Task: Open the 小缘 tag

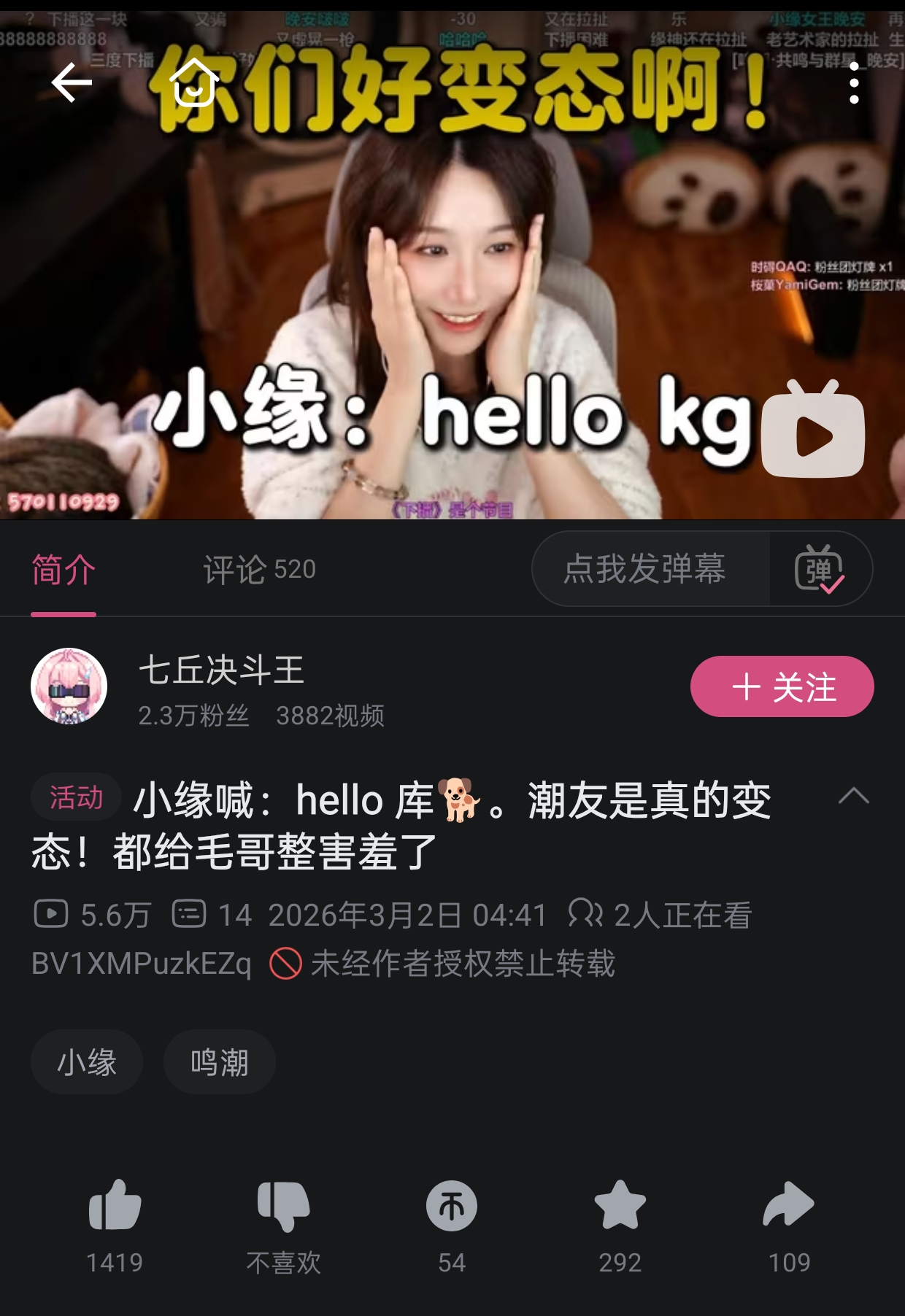Action: click(87, 1062)
